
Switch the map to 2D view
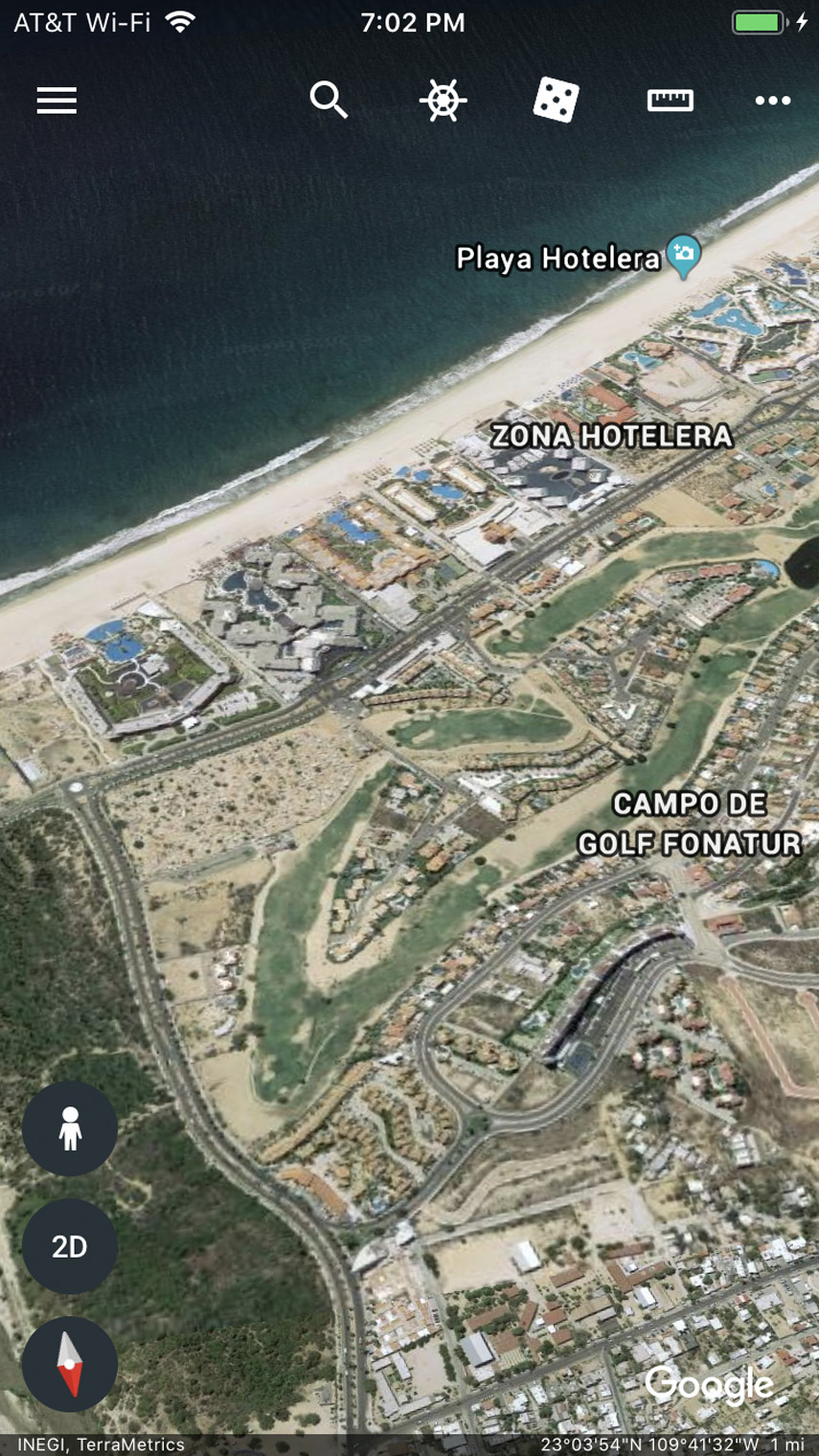click(x=70, y=1246)
